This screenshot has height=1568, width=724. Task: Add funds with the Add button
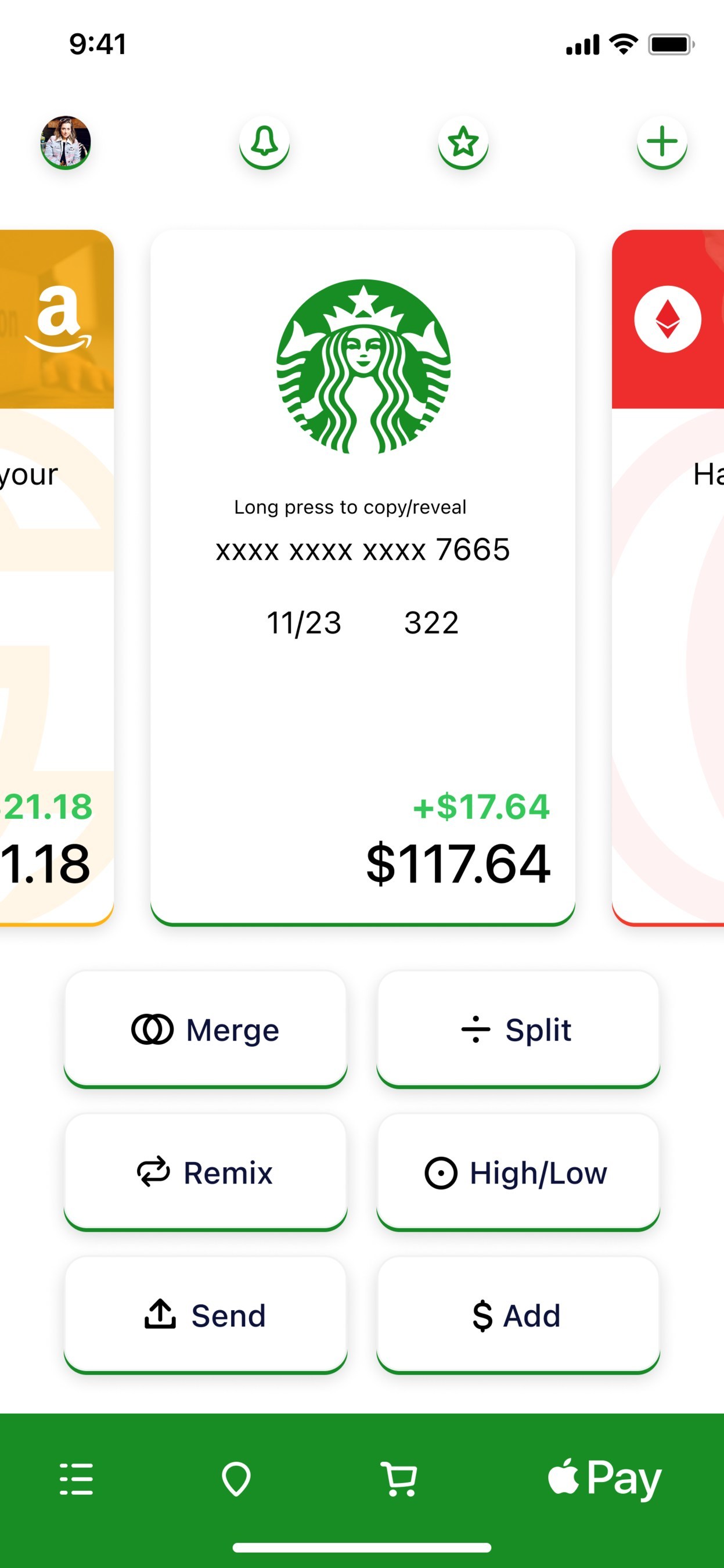pyautogui.click(x=518, y=1315)
